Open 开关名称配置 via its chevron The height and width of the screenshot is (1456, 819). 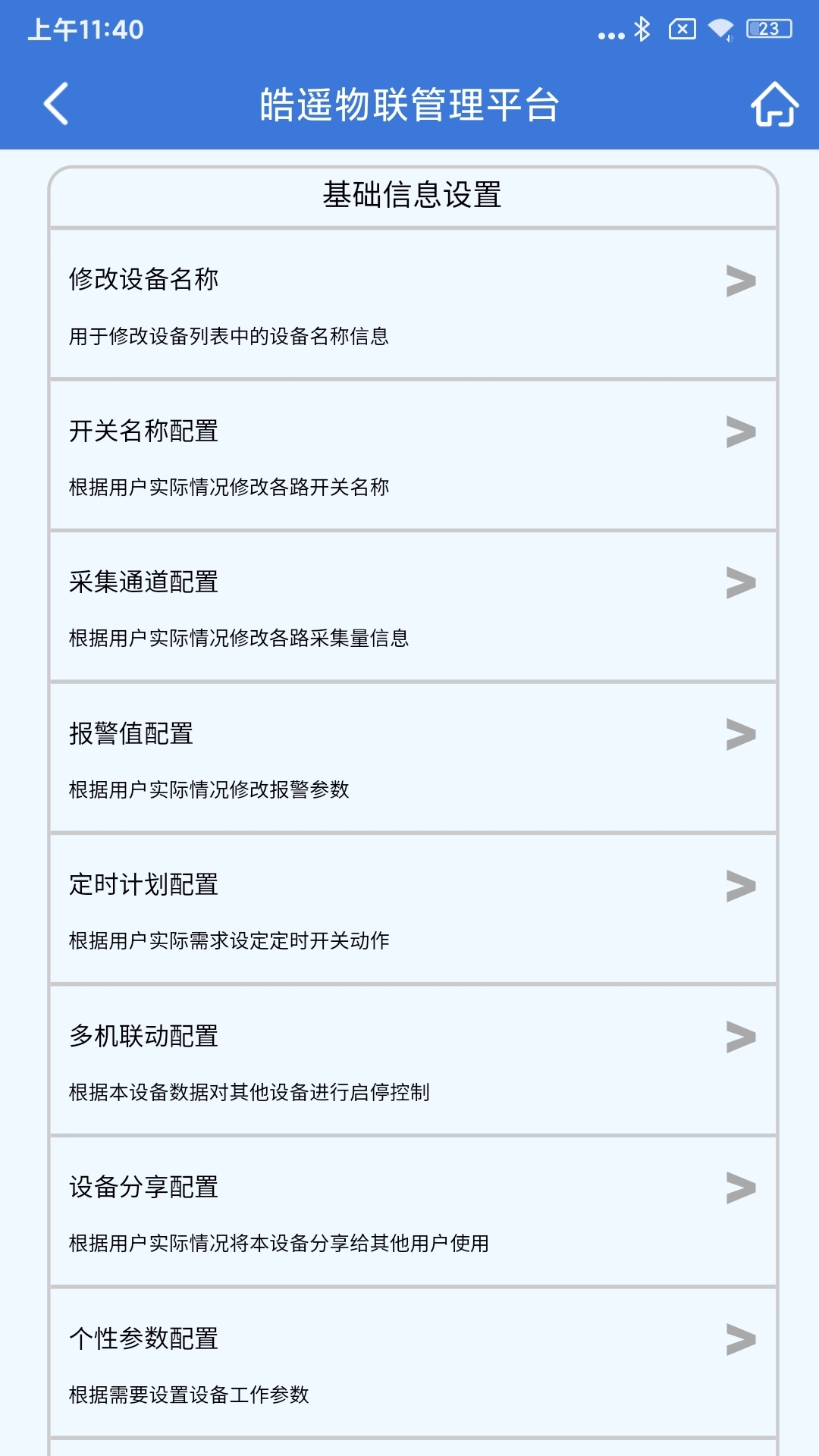point(739,433)
